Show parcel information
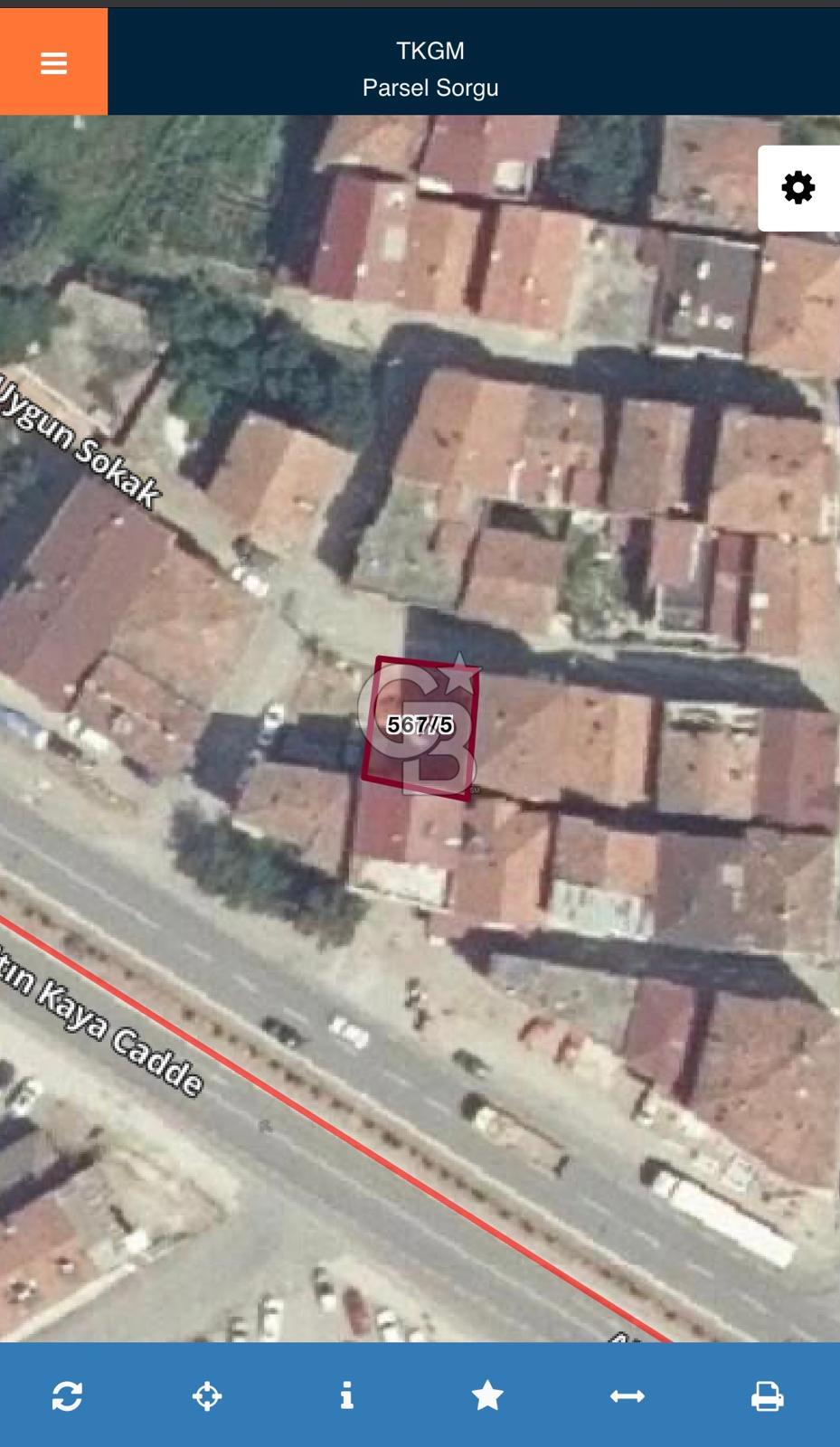The height and width of the screenshot is (1447, 840). 346,1395
